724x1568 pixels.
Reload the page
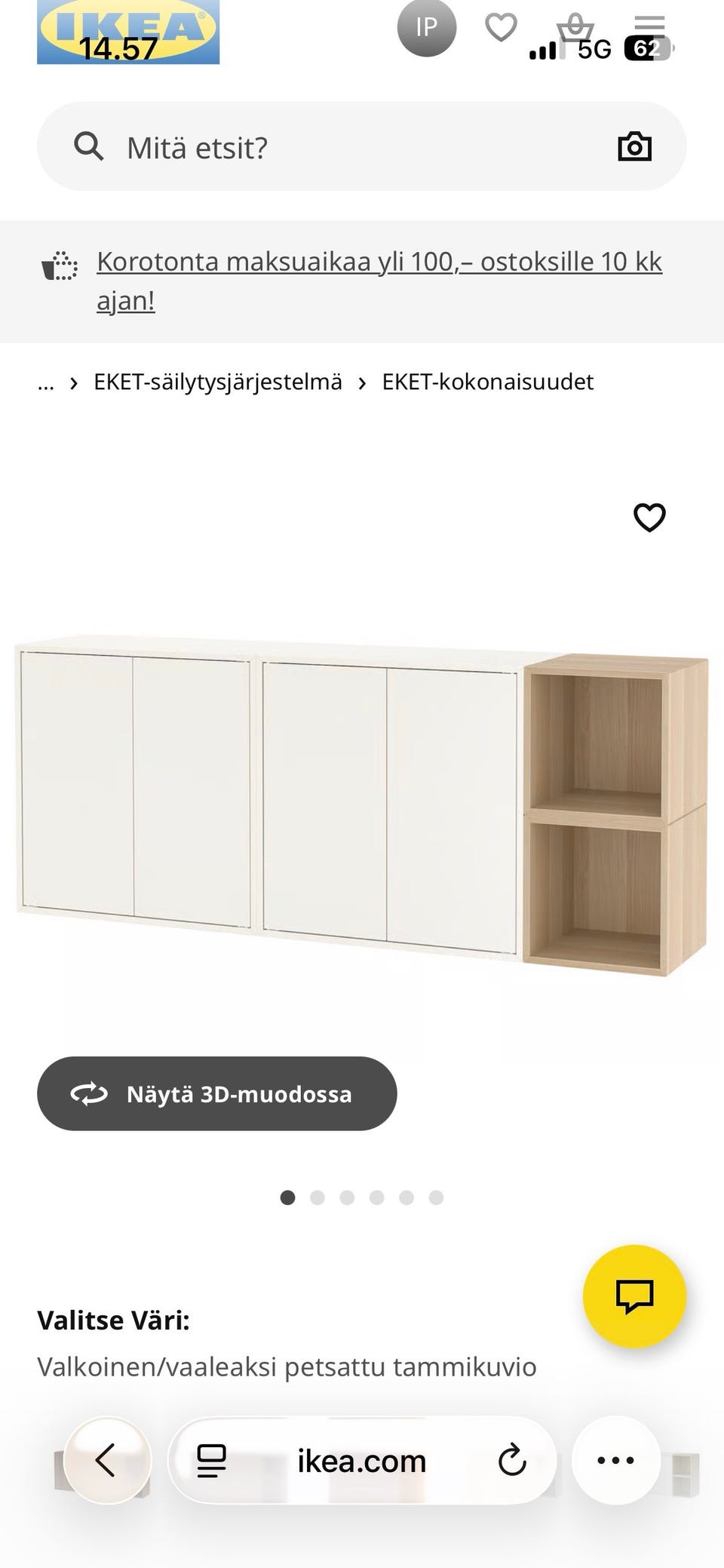point(512,1461)
